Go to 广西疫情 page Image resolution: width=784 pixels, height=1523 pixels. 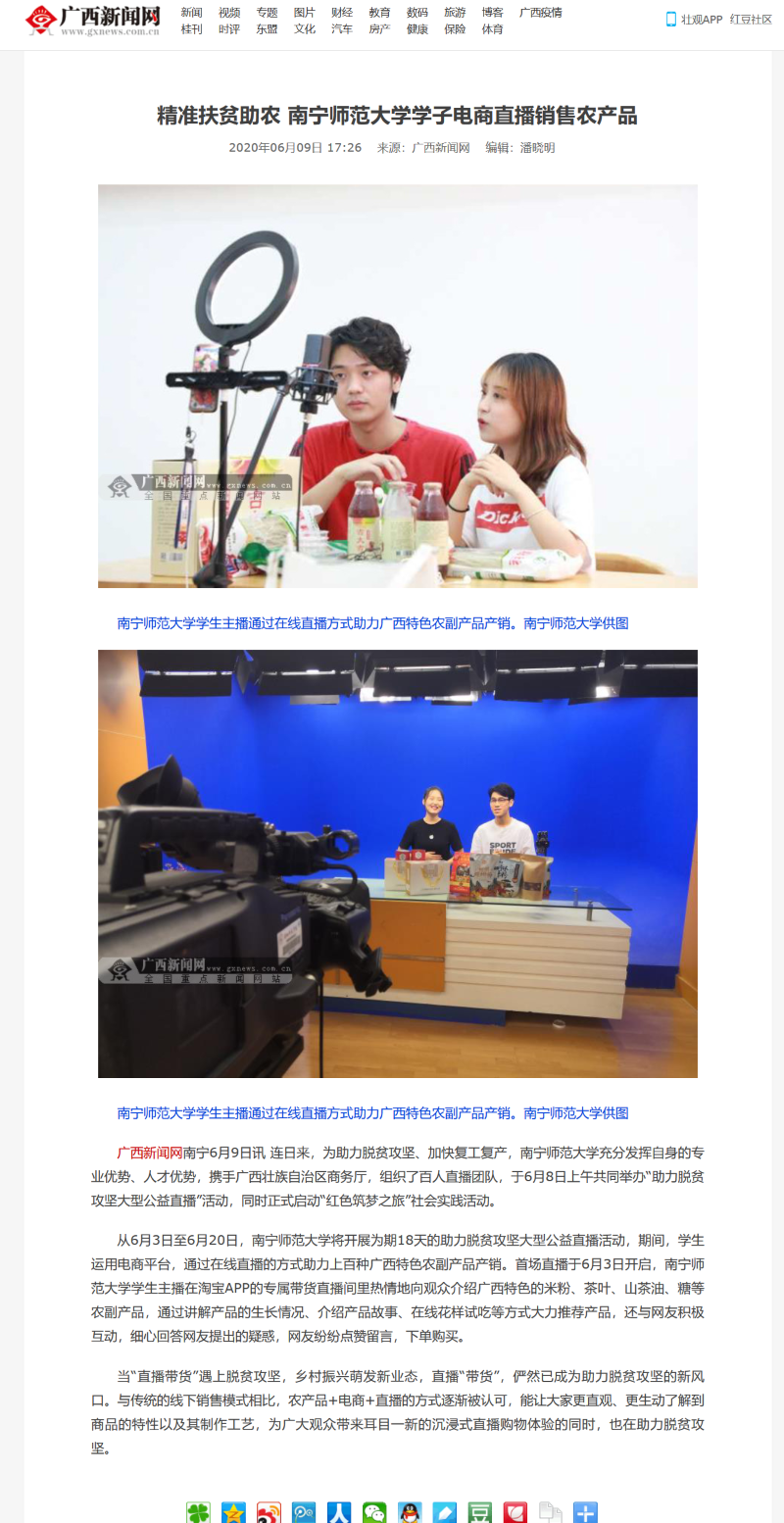[x=541, y=13]
